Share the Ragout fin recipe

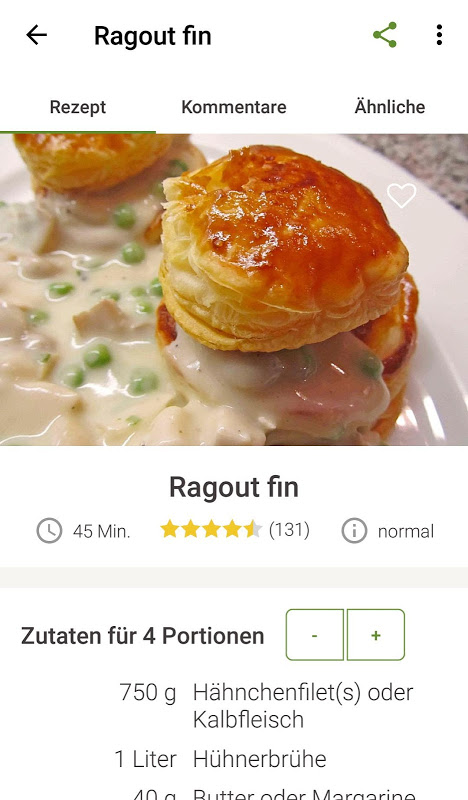tap(384, 35)
